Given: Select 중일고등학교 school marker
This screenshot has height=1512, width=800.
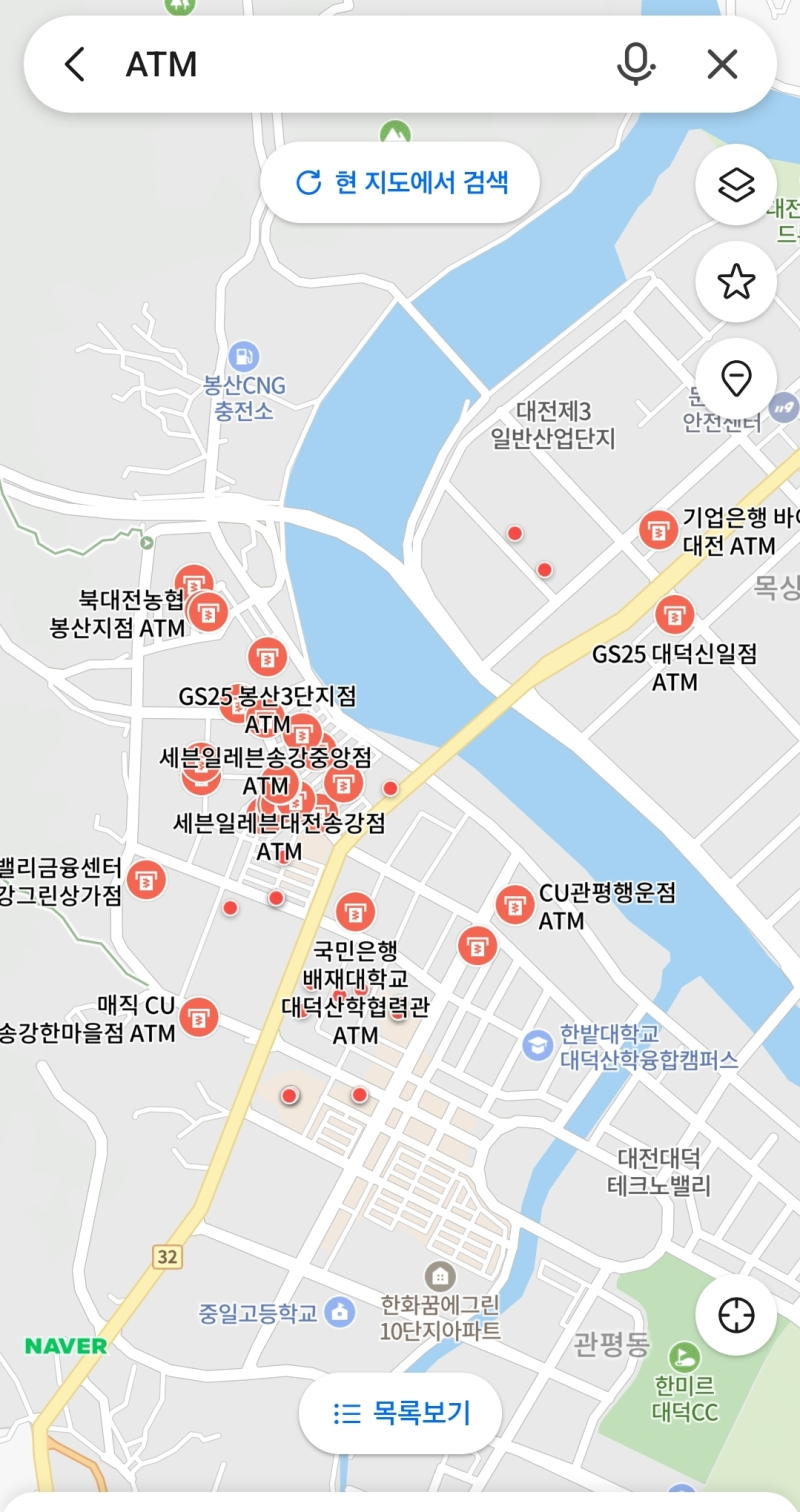Looking at the screenshot, I should pos(341,1312).
